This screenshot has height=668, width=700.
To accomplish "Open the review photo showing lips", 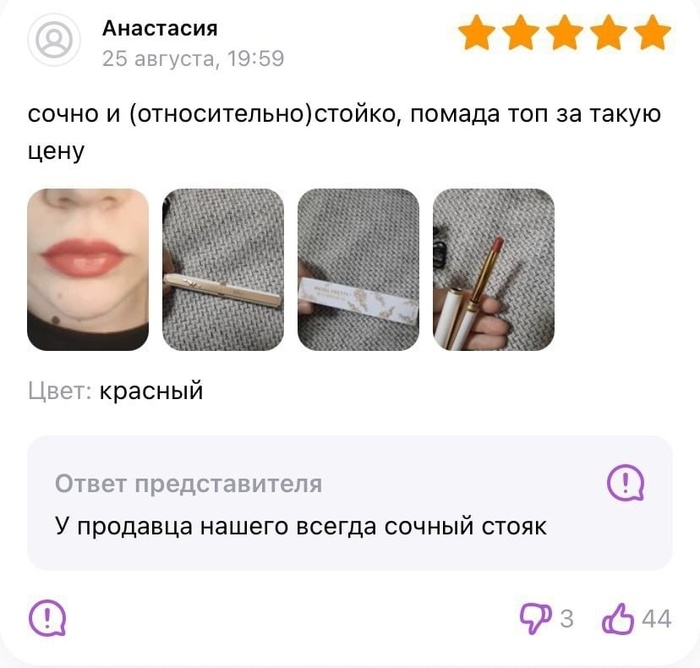I will 87,269.
